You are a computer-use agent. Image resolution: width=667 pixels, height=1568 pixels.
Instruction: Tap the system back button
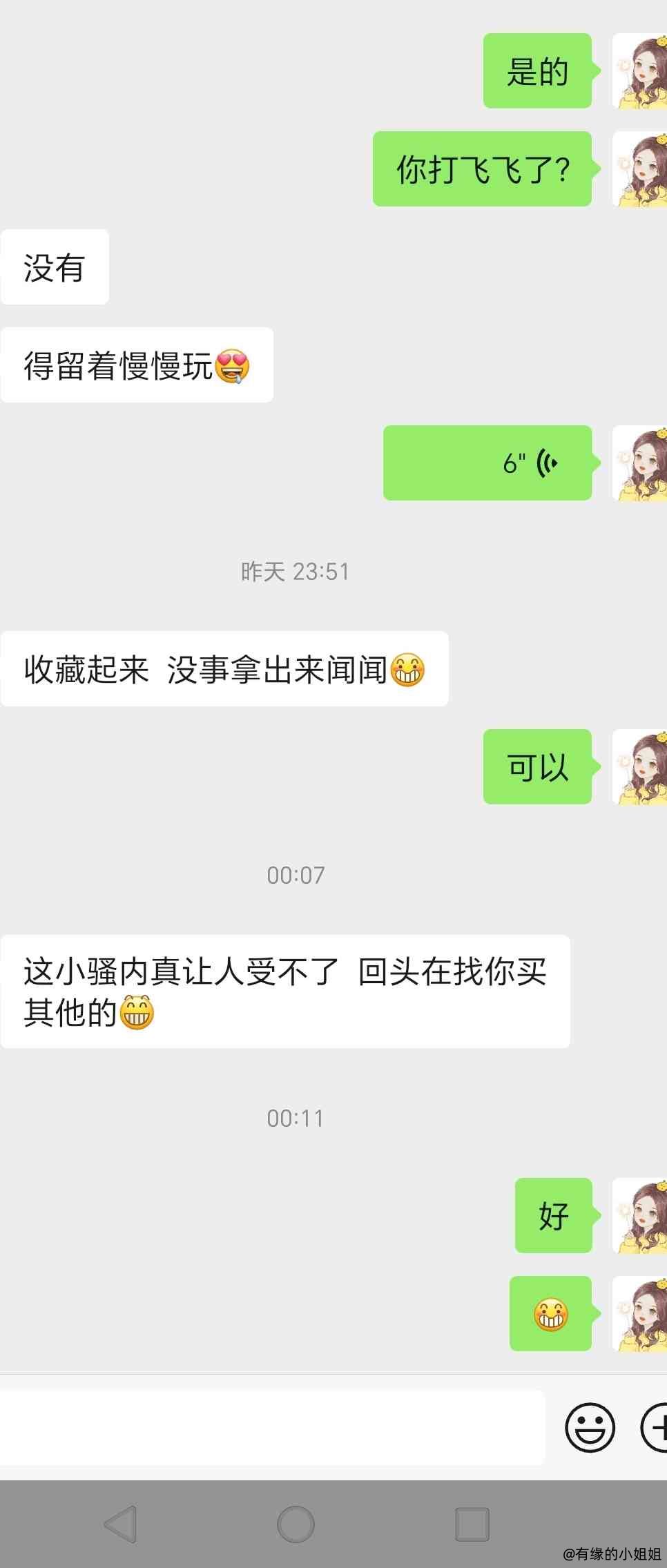pos(121,1524)
